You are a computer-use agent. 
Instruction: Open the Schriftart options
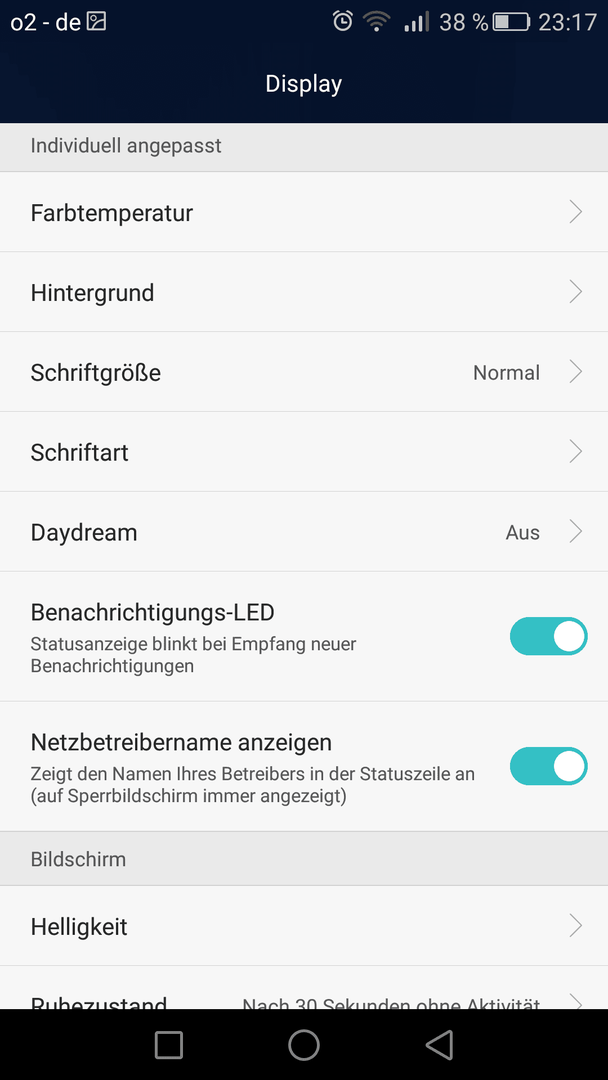pos(304,452)
